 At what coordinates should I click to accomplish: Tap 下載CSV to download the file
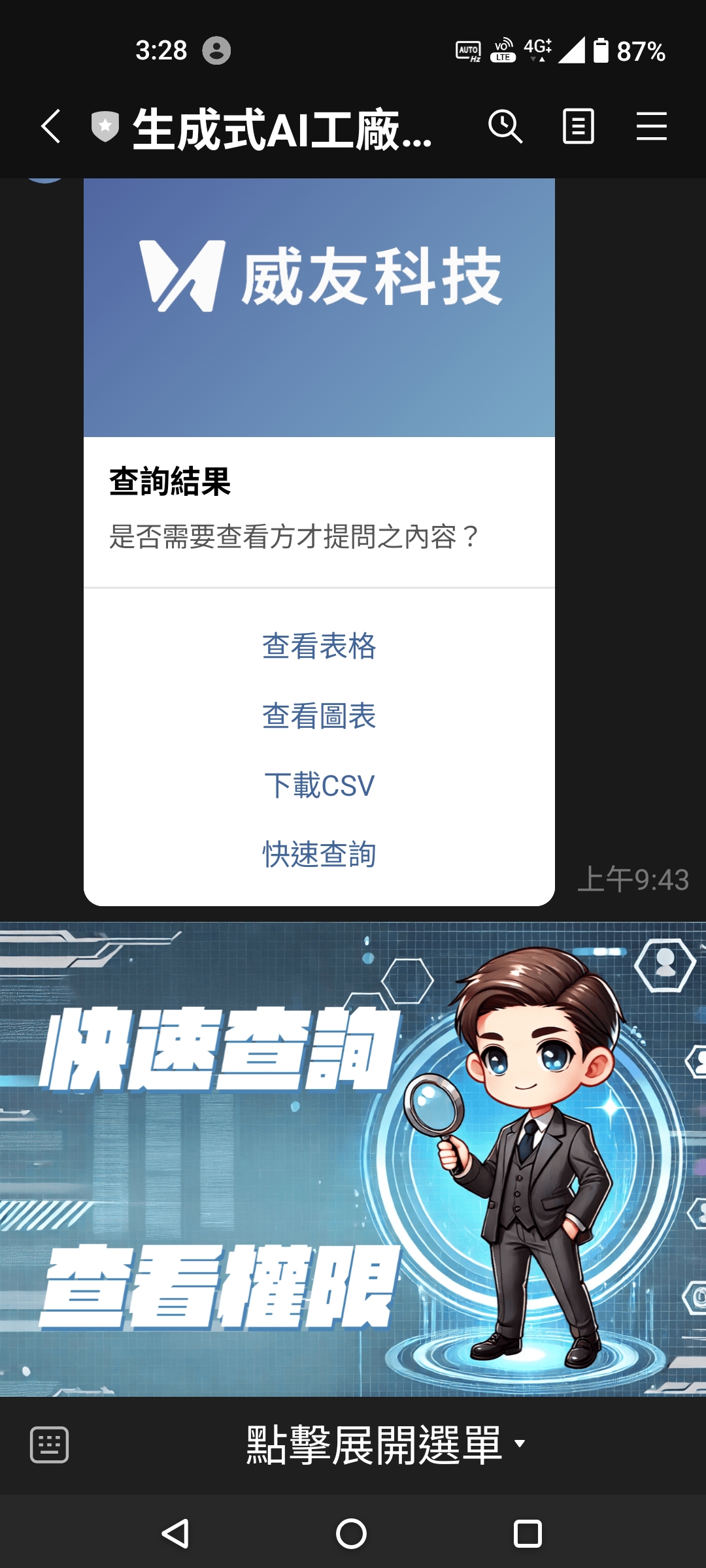click(319, 785)
